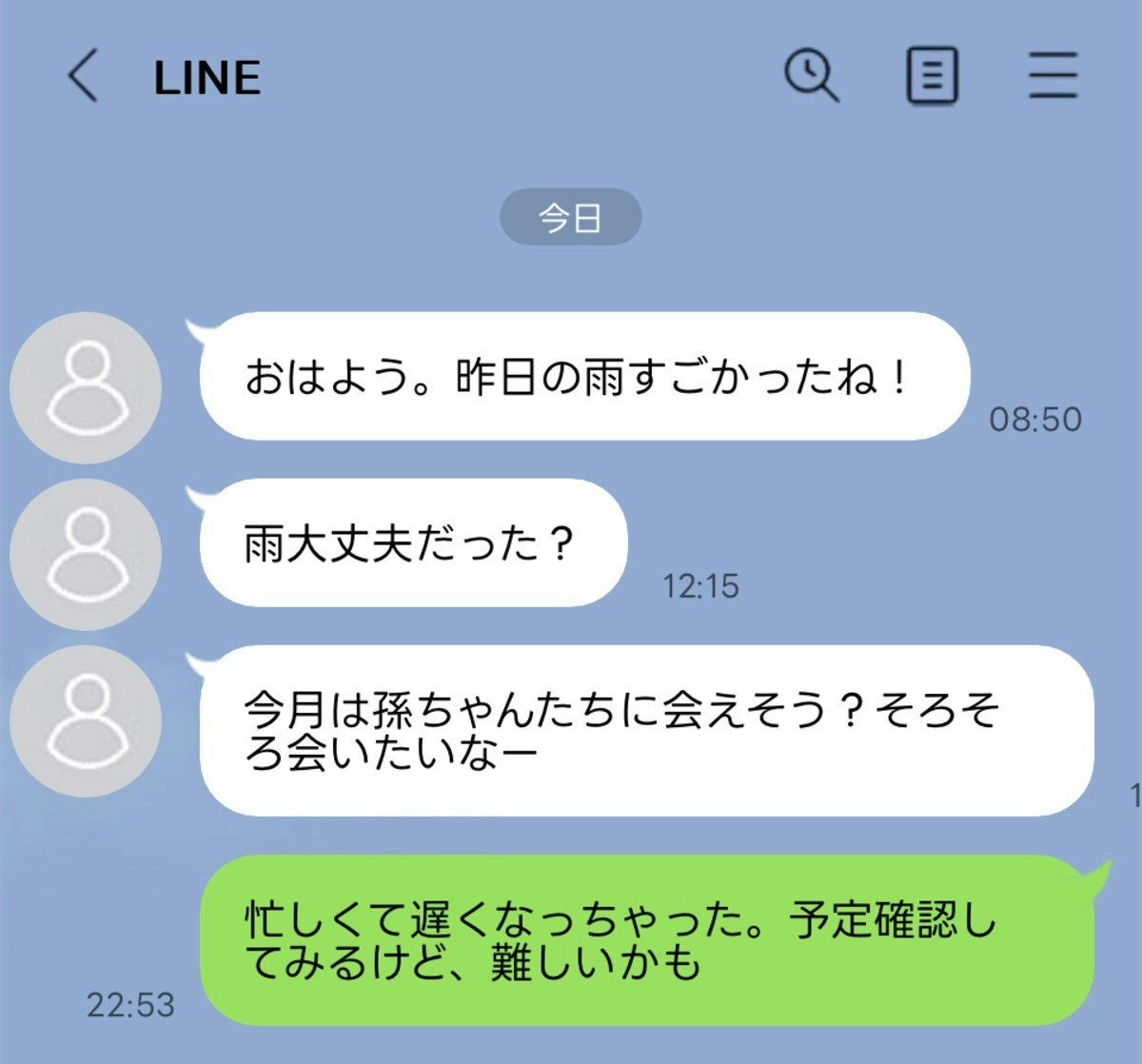View profile picture next to 今月は孫ちゃんたち message
Viewport: 1142px width, 1064px height.
86,720
